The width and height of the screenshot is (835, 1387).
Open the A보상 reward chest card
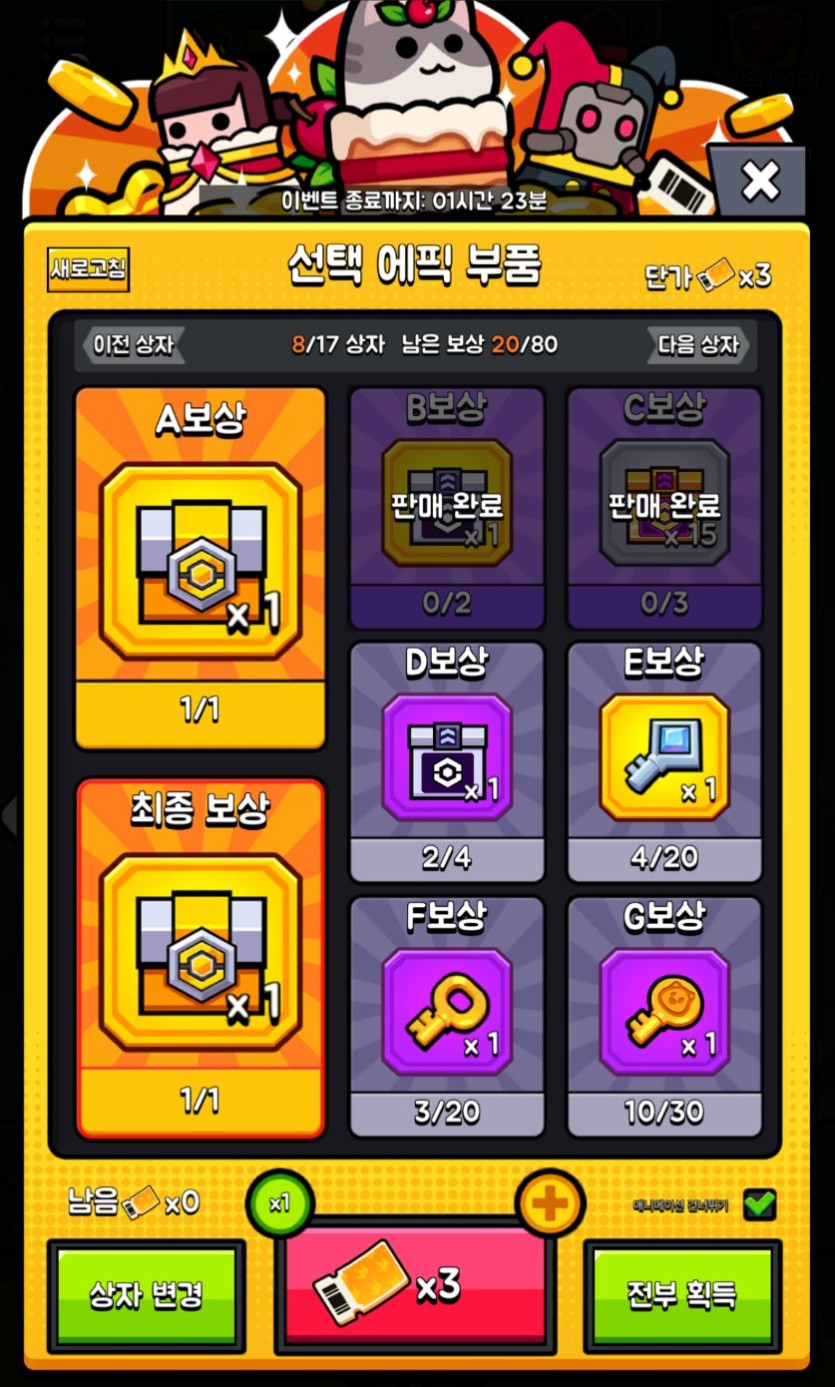(200, 565)
